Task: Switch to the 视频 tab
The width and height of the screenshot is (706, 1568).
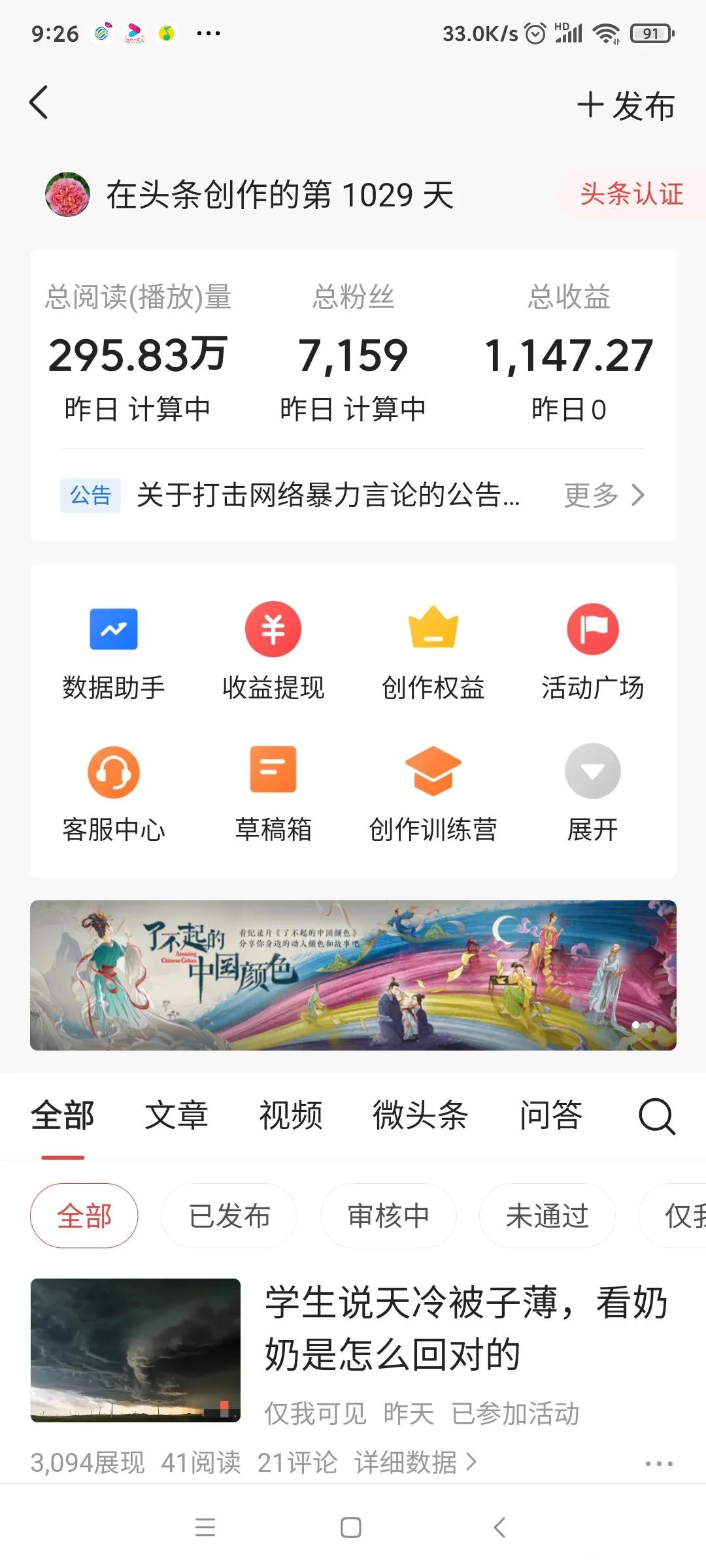Action: [x=291, y=1115]
